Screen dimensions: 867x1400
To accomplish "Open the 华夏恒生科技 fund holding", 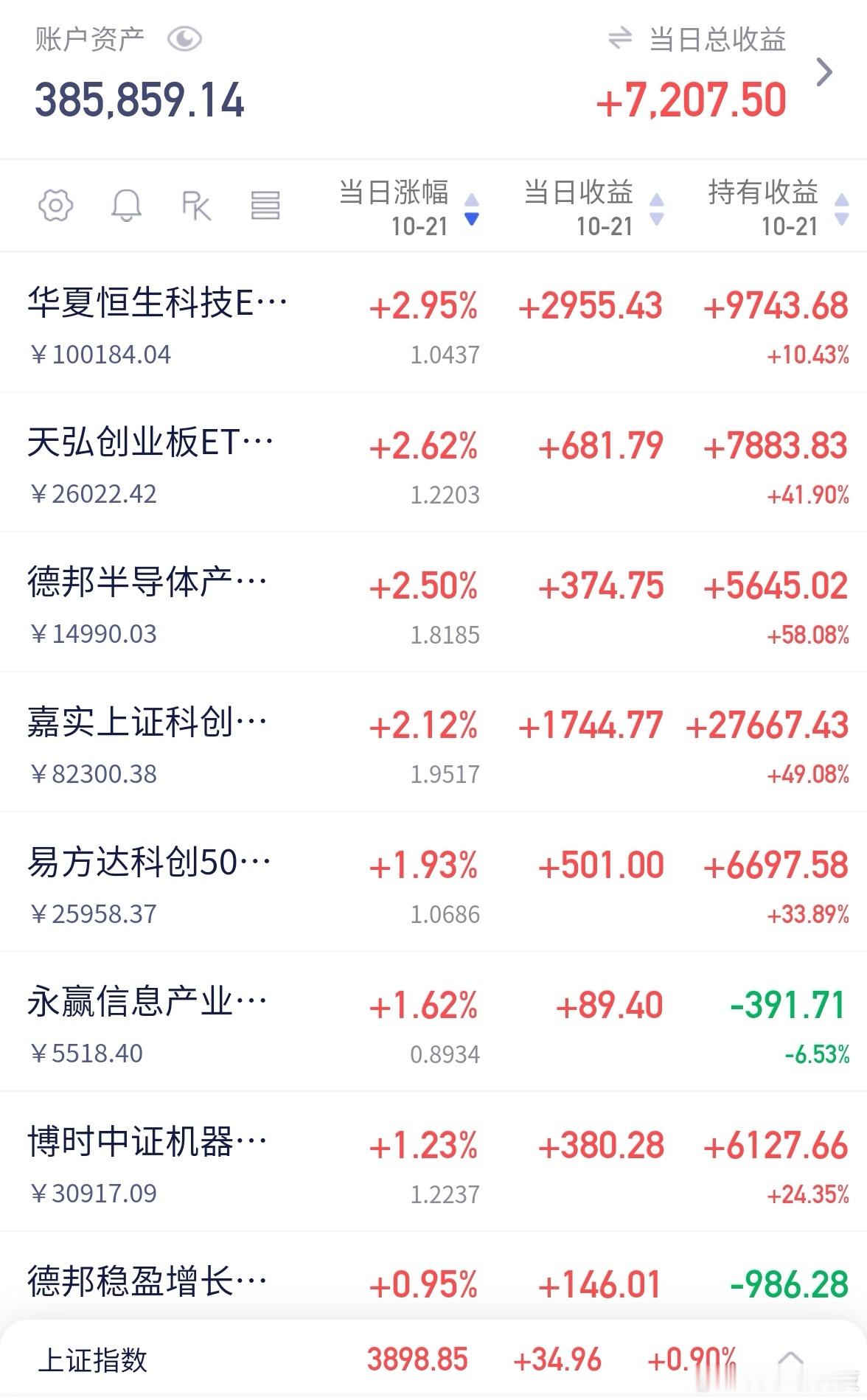I will 433,323.
